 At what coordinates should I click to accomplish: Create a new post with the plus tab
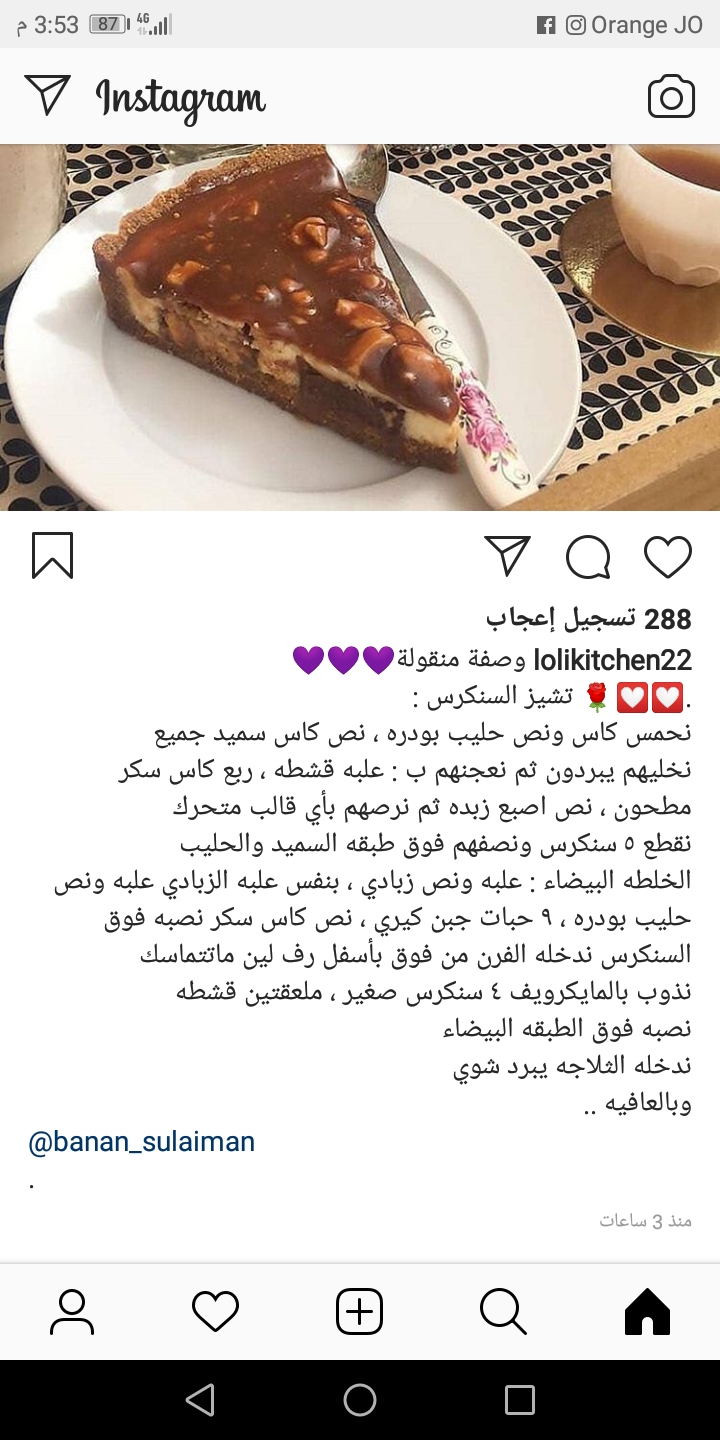(x=360, y=1311)
